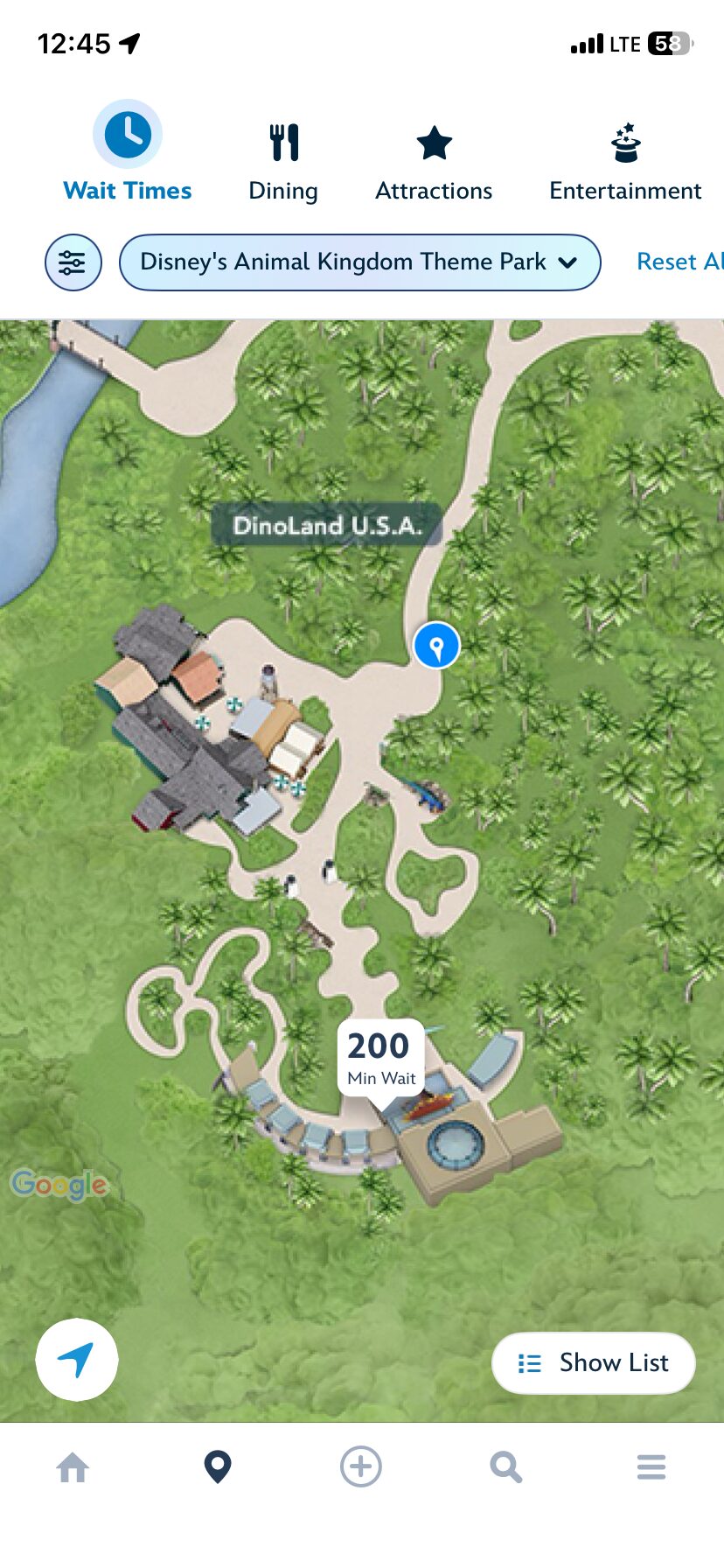Image resolution: width=724 pixels, height=1568 pixels.
Task: Open the map pin tab
Action: (x=218, y=1467)
